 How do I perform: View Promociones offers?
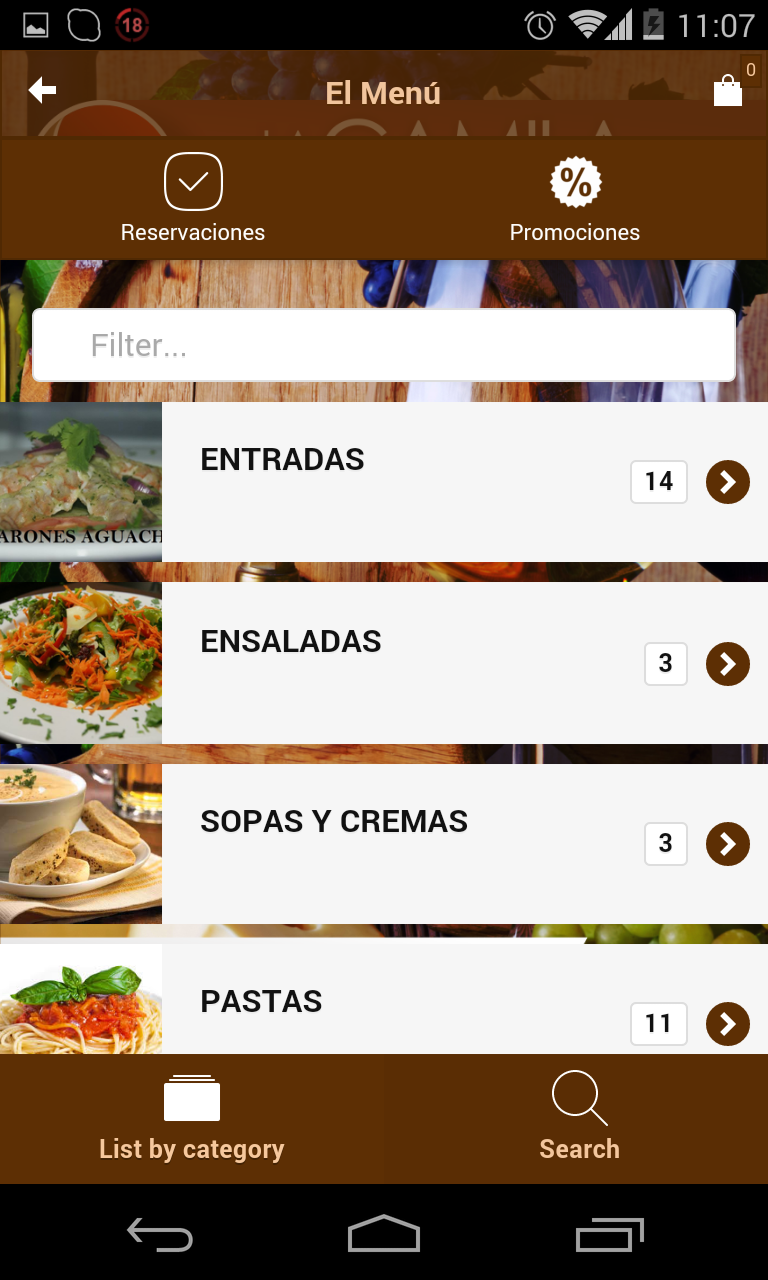[x=575, y=198]
